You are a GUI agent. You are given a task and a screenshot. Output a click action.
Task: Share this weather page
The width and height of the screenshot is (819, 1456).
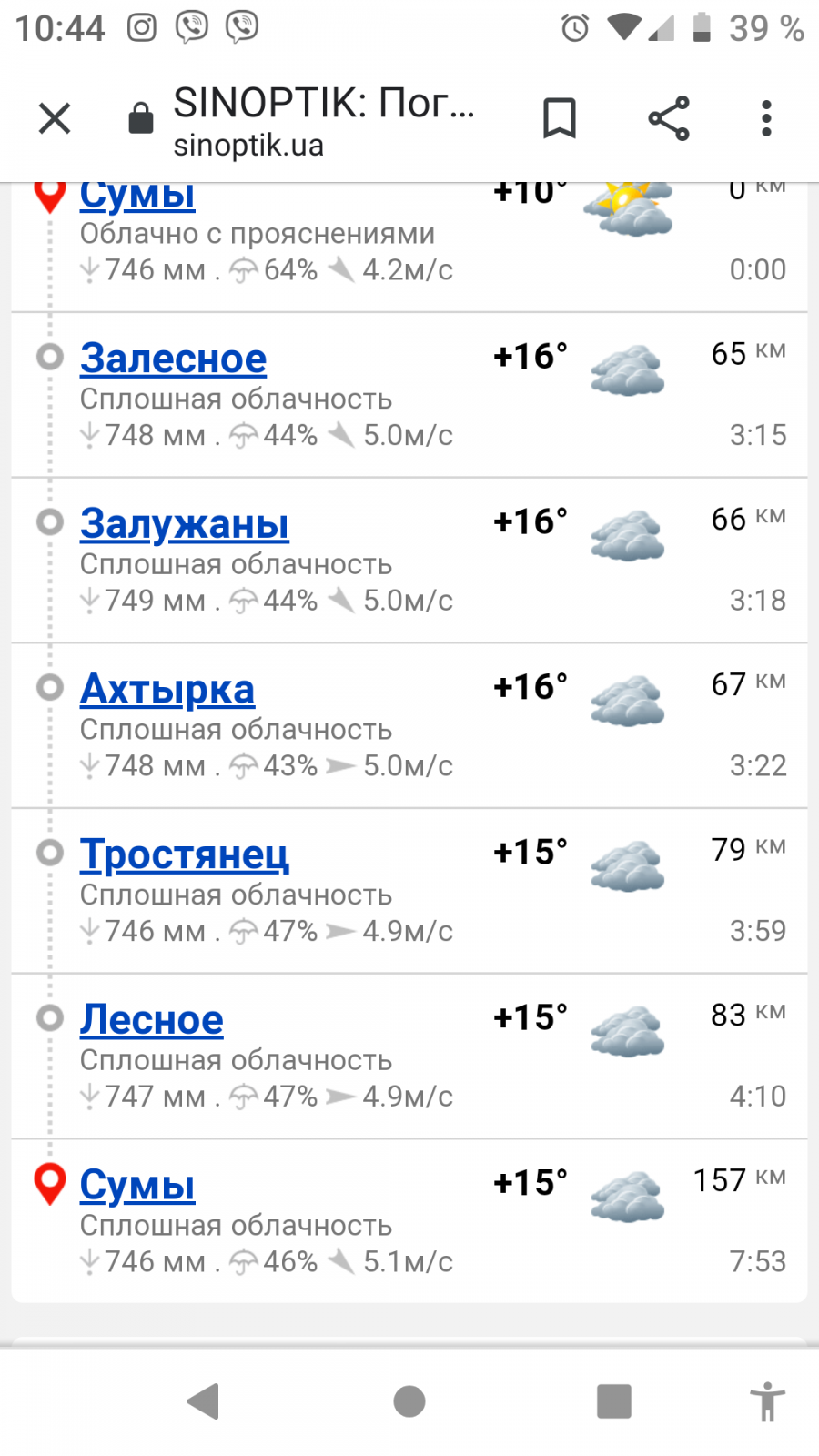point(669,118)
